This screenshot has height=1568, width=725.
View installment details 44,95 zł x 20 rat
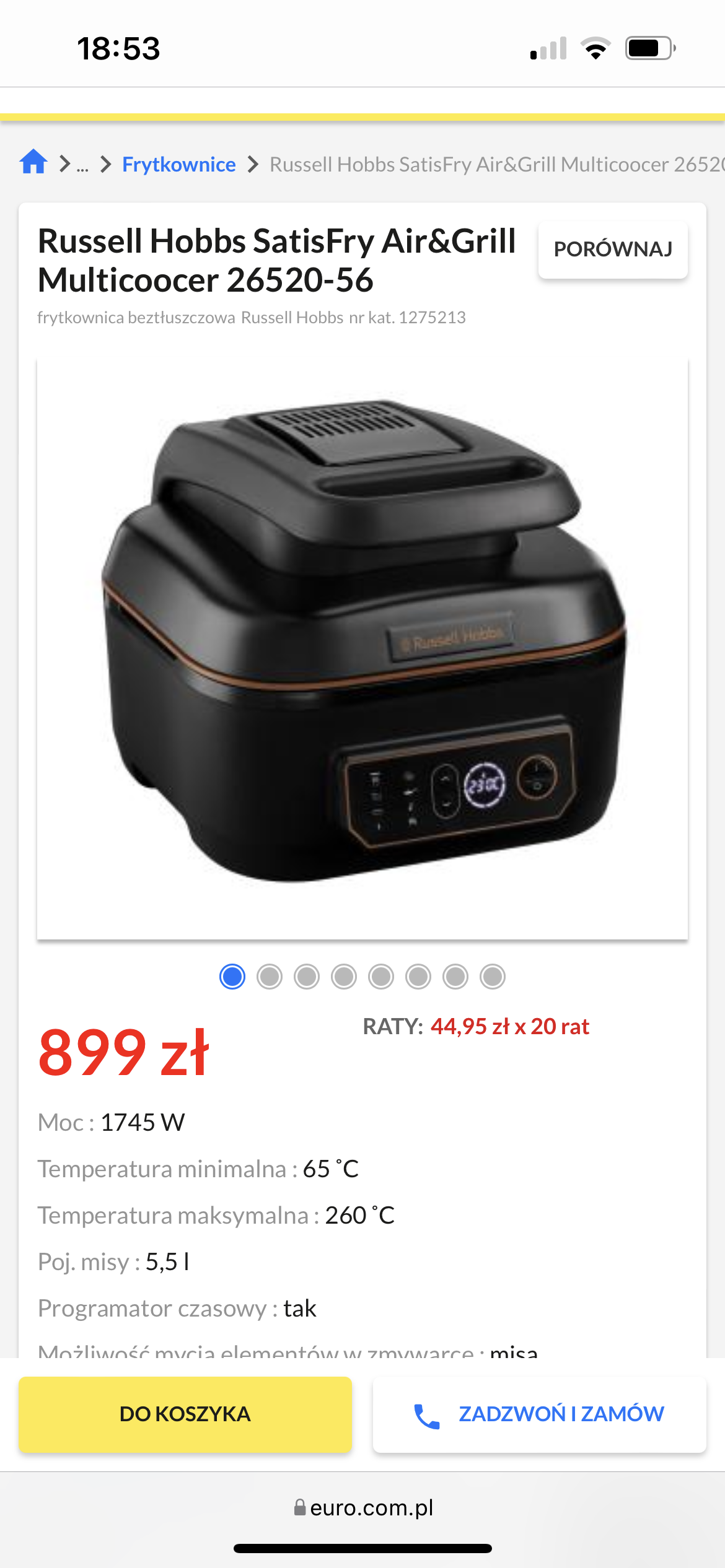coord(509,1026)
